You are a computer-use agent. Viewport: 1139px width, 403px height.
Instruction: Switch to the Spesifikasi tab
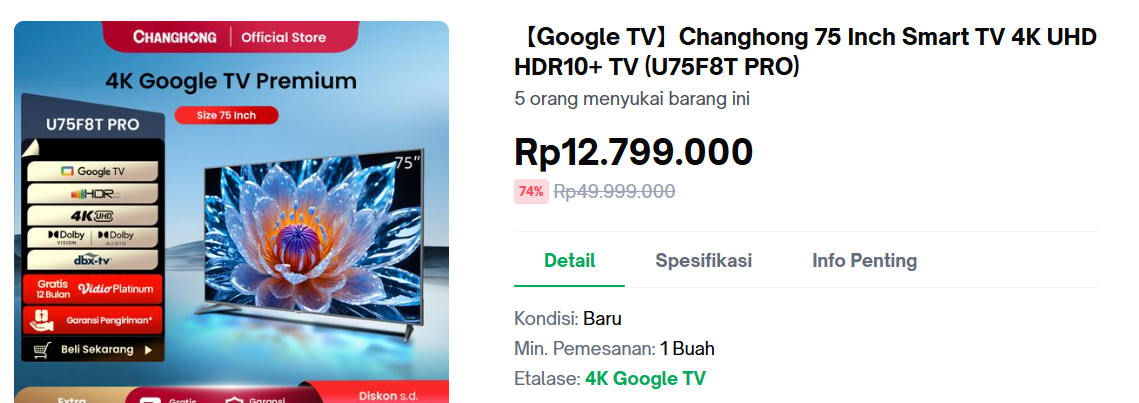703,261
